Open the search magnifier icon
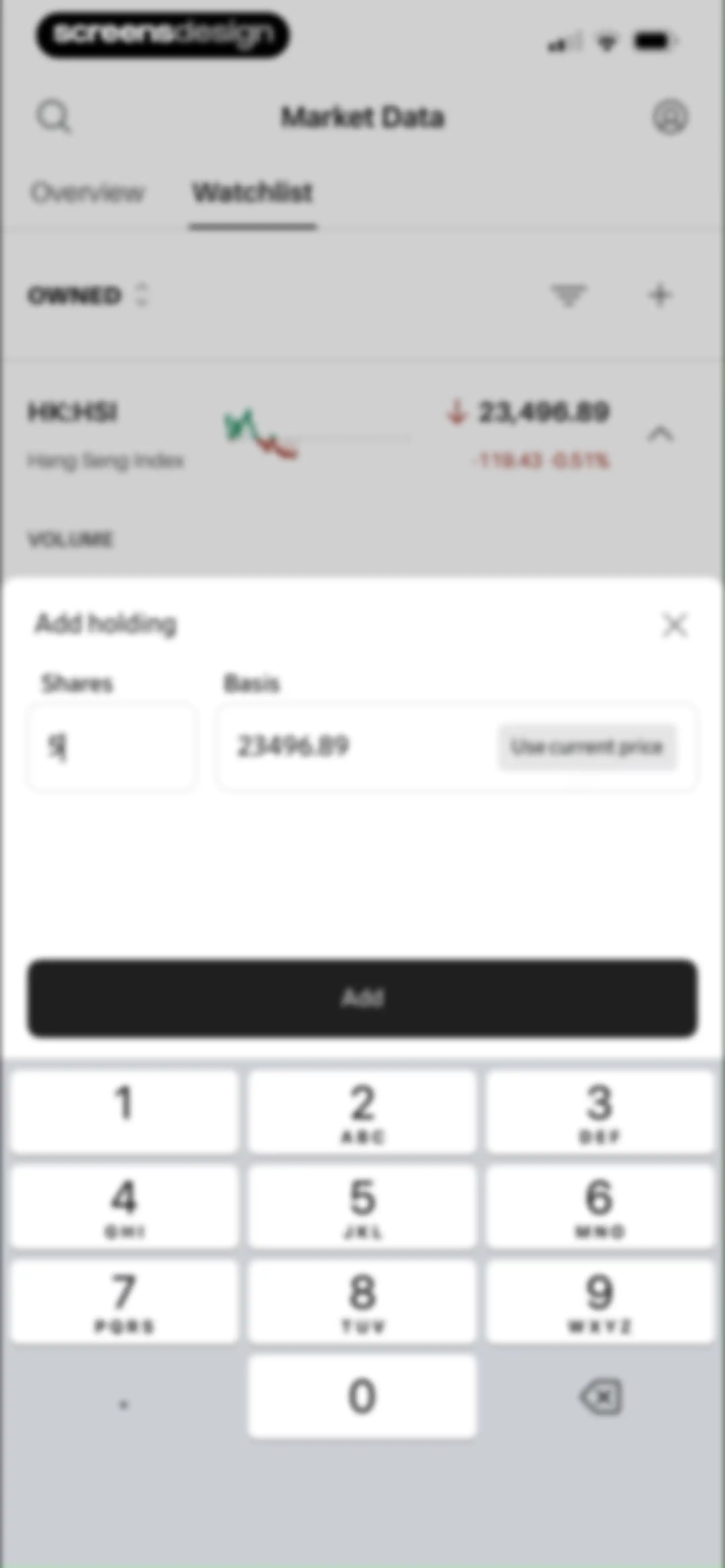 (54, 117)
